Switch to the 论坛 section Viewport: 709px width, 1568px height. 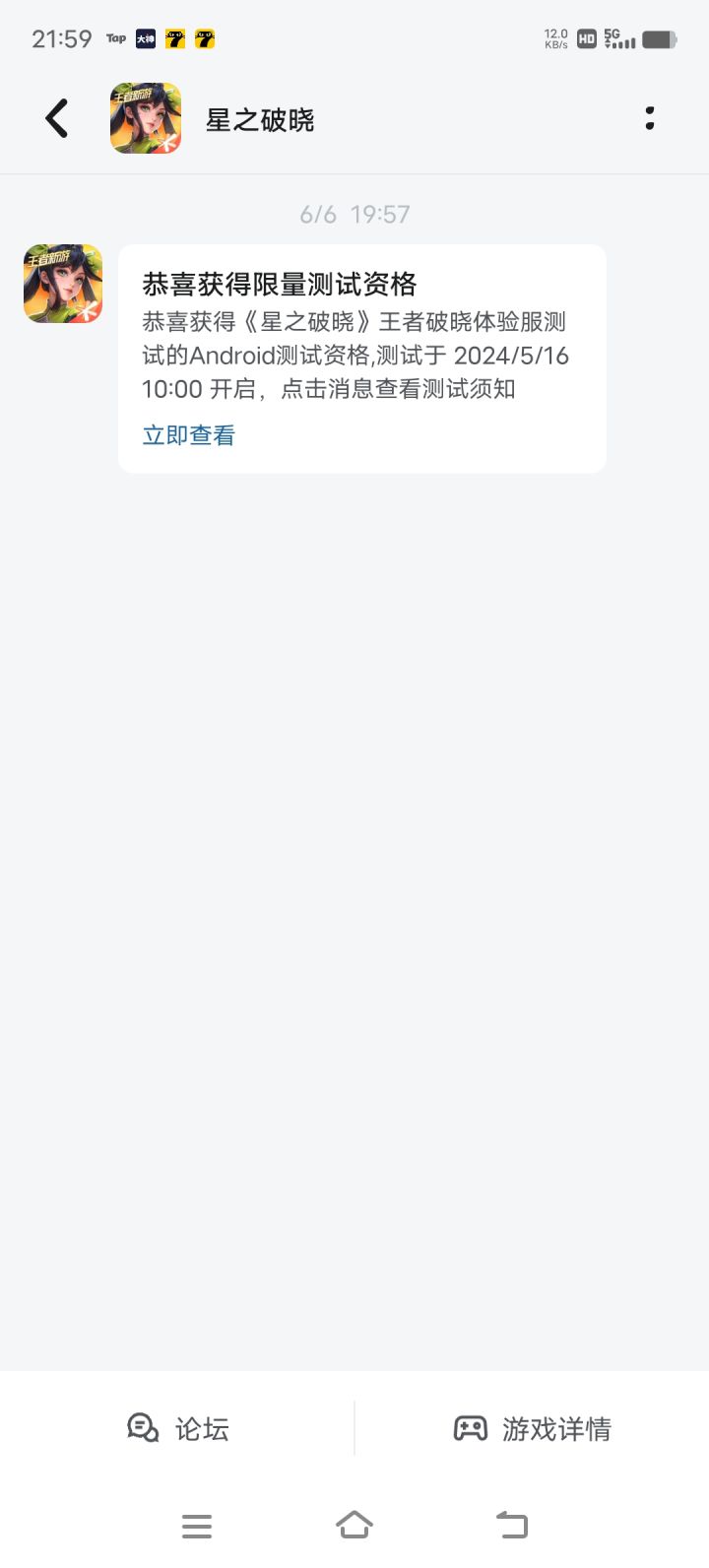point(180,1428)
